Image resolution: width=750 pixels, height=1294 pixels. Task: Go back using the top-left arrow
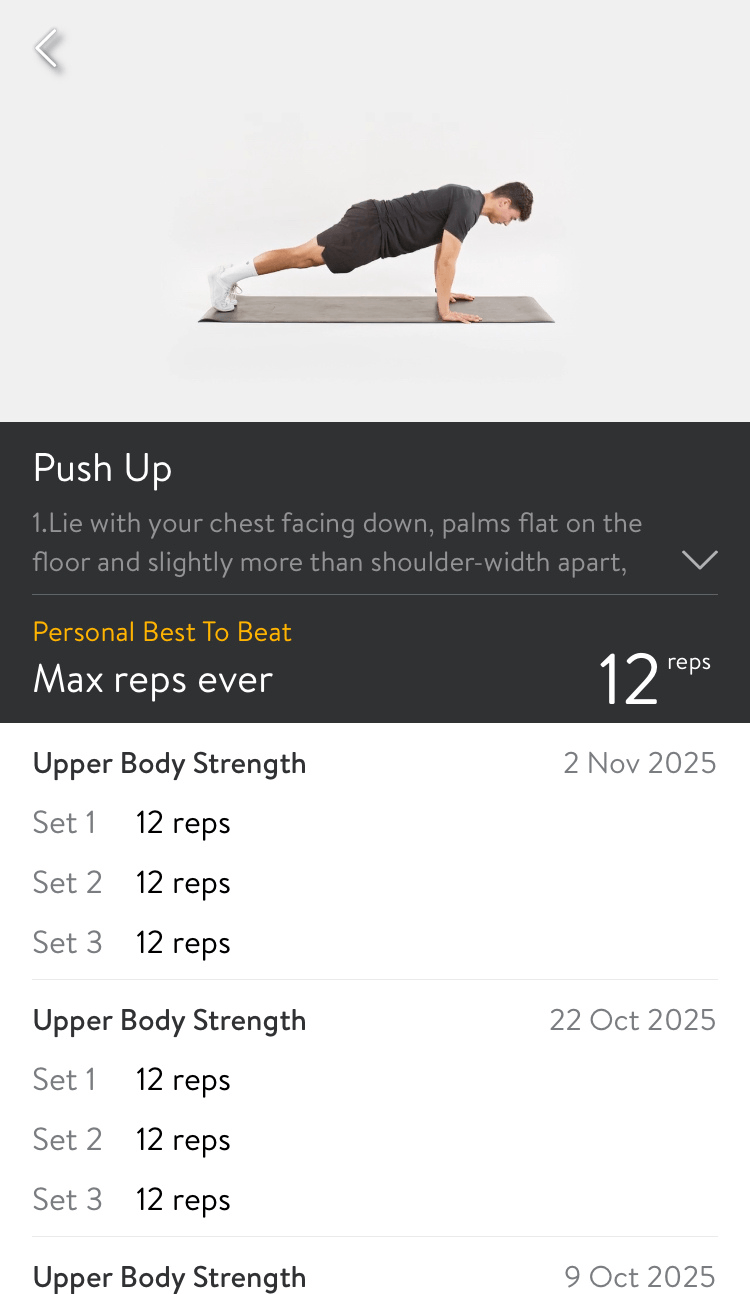[x=47, y=48]
